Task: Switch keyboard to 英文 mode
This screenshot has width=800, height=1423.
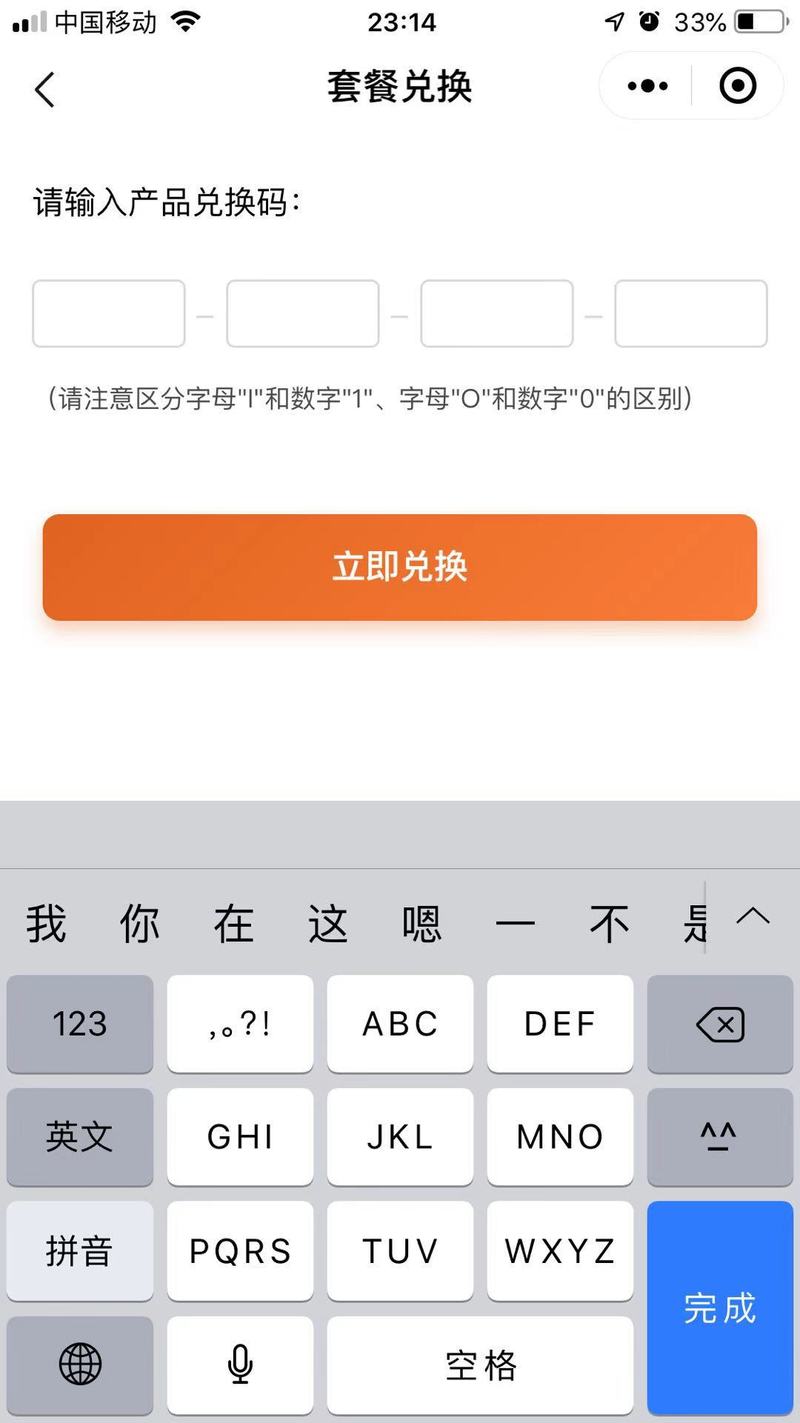Action: (80, 1137)
